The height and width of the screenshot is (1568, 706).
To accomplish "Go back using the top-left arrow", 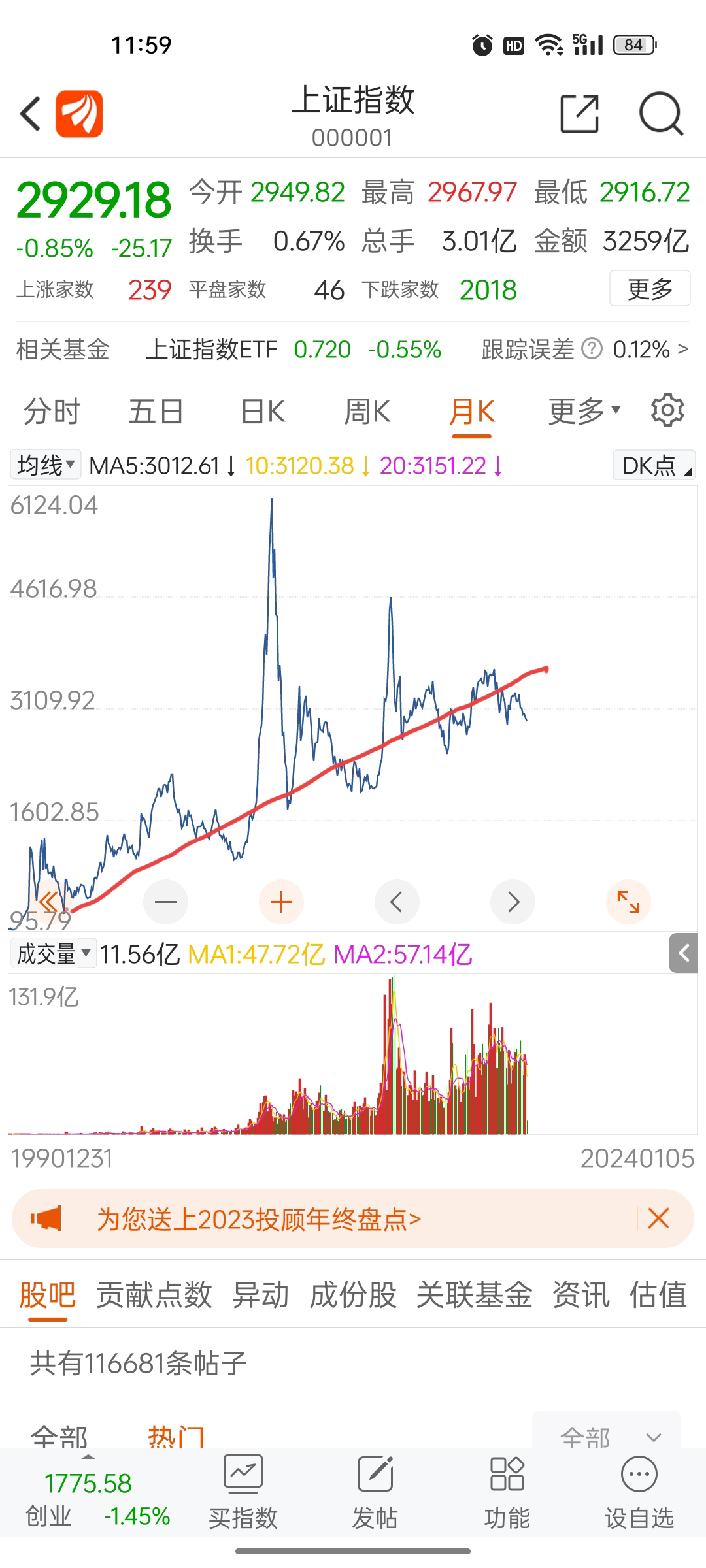I will tap(31, 114).
